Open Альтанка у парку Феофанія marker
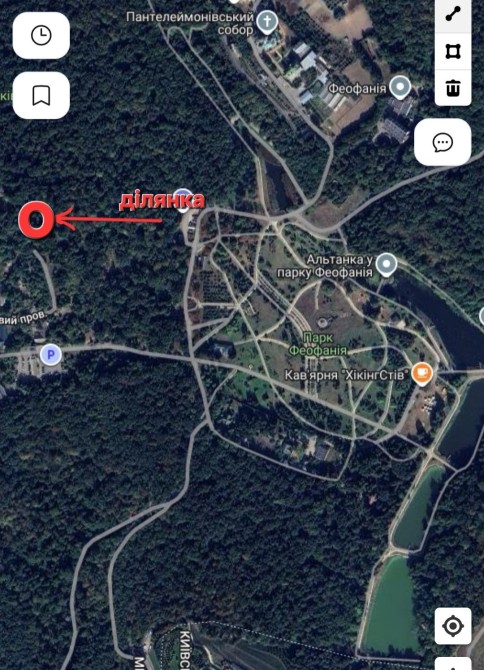 pos(387,265)
